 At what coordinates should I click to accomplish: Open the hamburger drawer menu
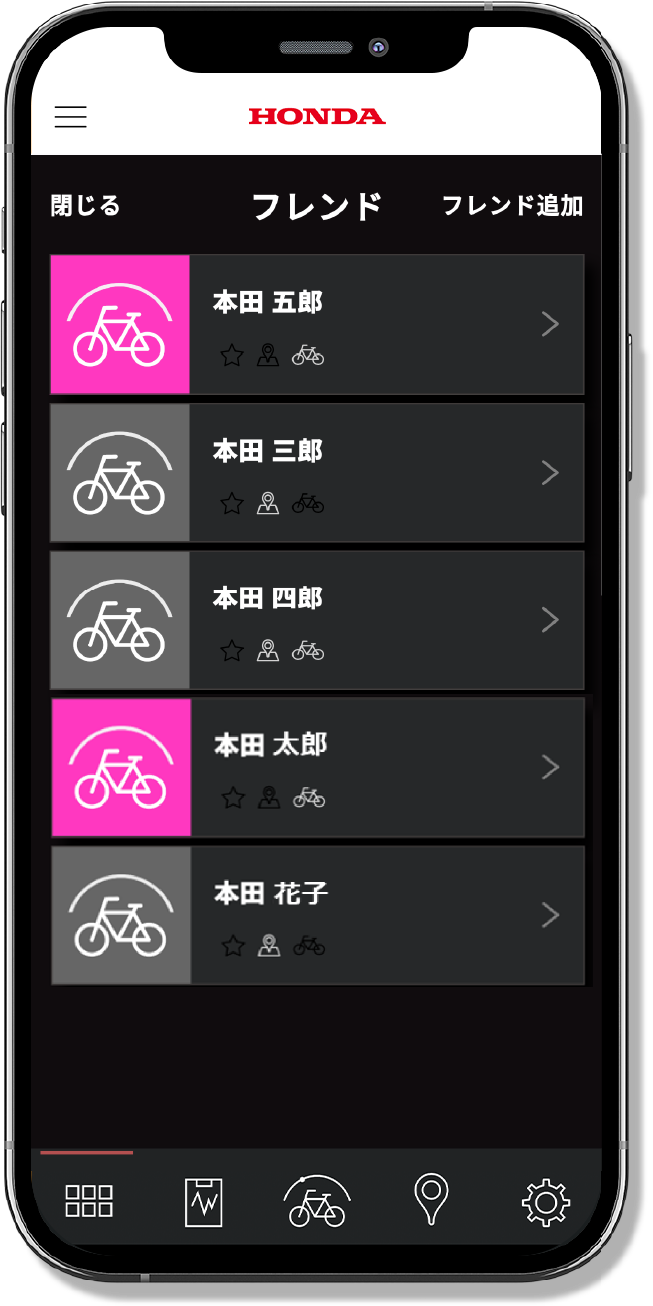(x=70, y=117)
